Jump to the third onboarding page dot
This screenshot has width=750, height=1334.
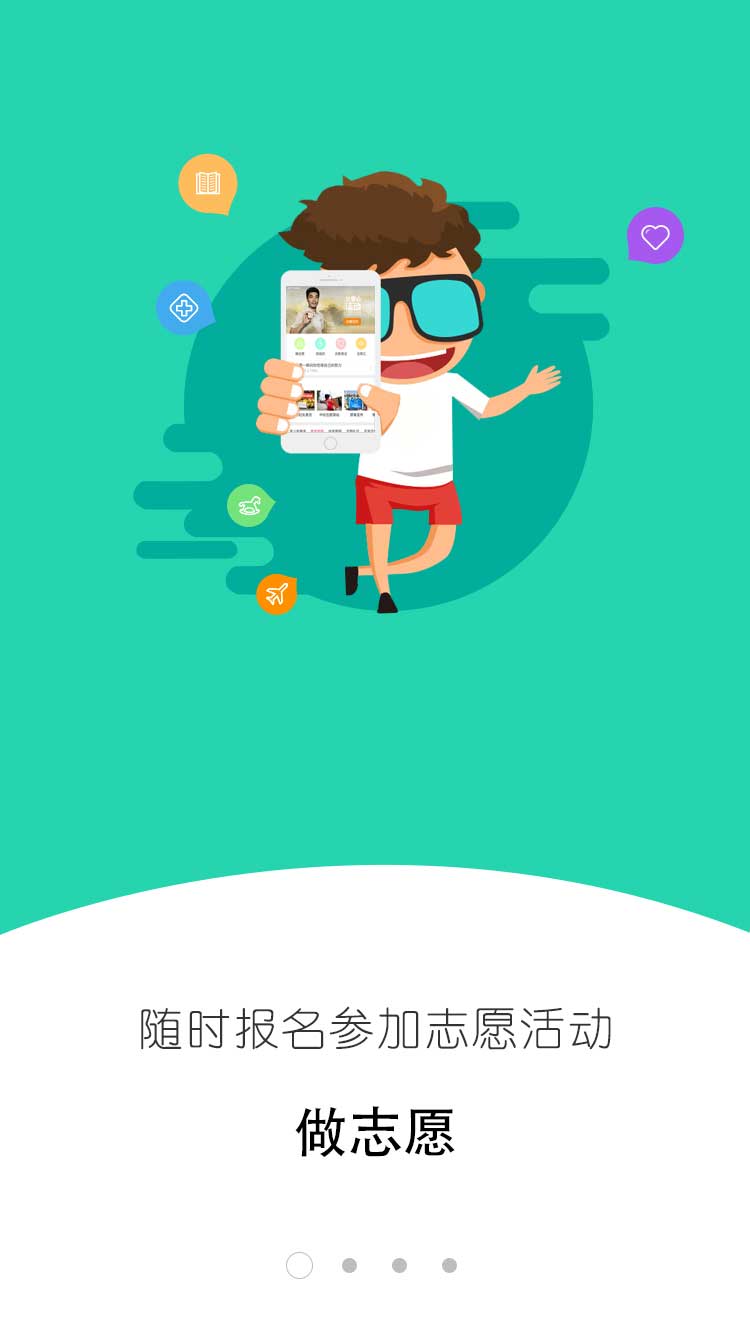tap(399, 1265)
